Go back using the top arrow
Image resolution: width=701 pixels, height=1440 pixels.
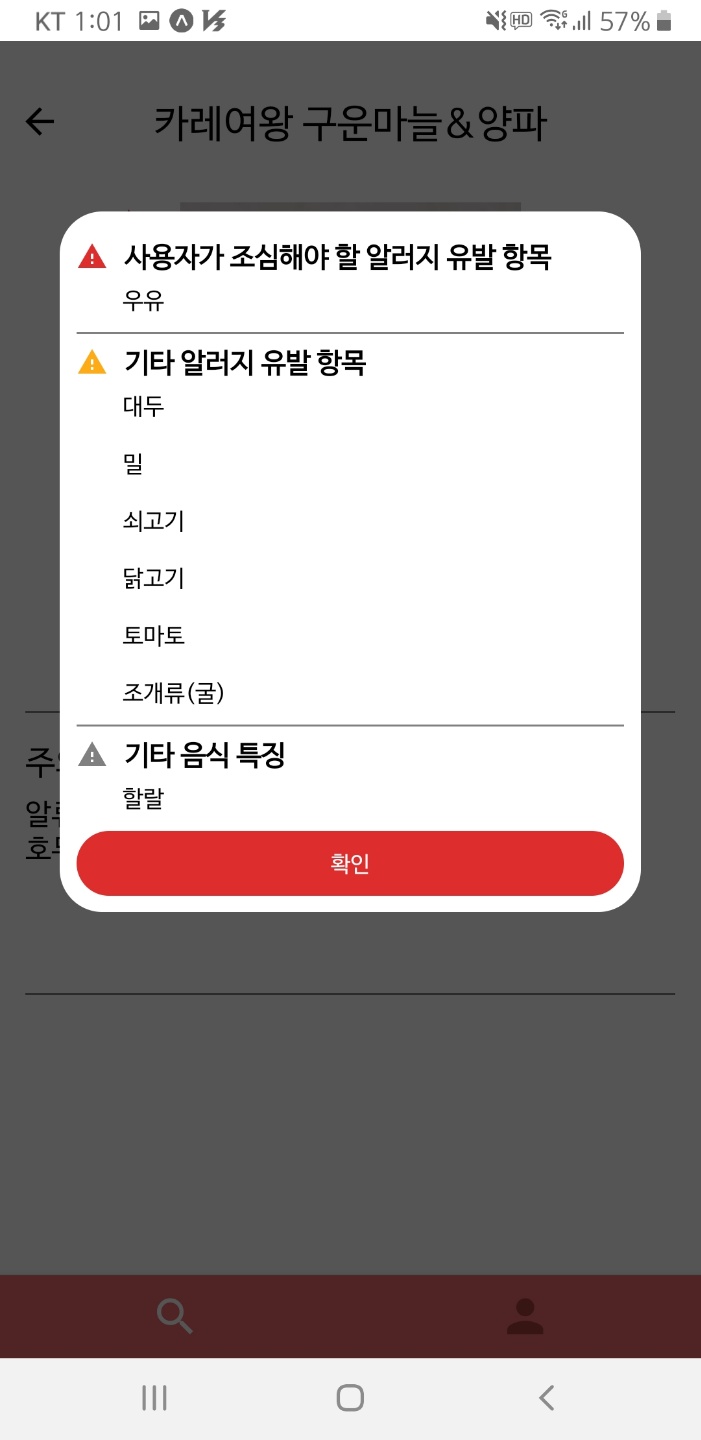tap(40, 122)
